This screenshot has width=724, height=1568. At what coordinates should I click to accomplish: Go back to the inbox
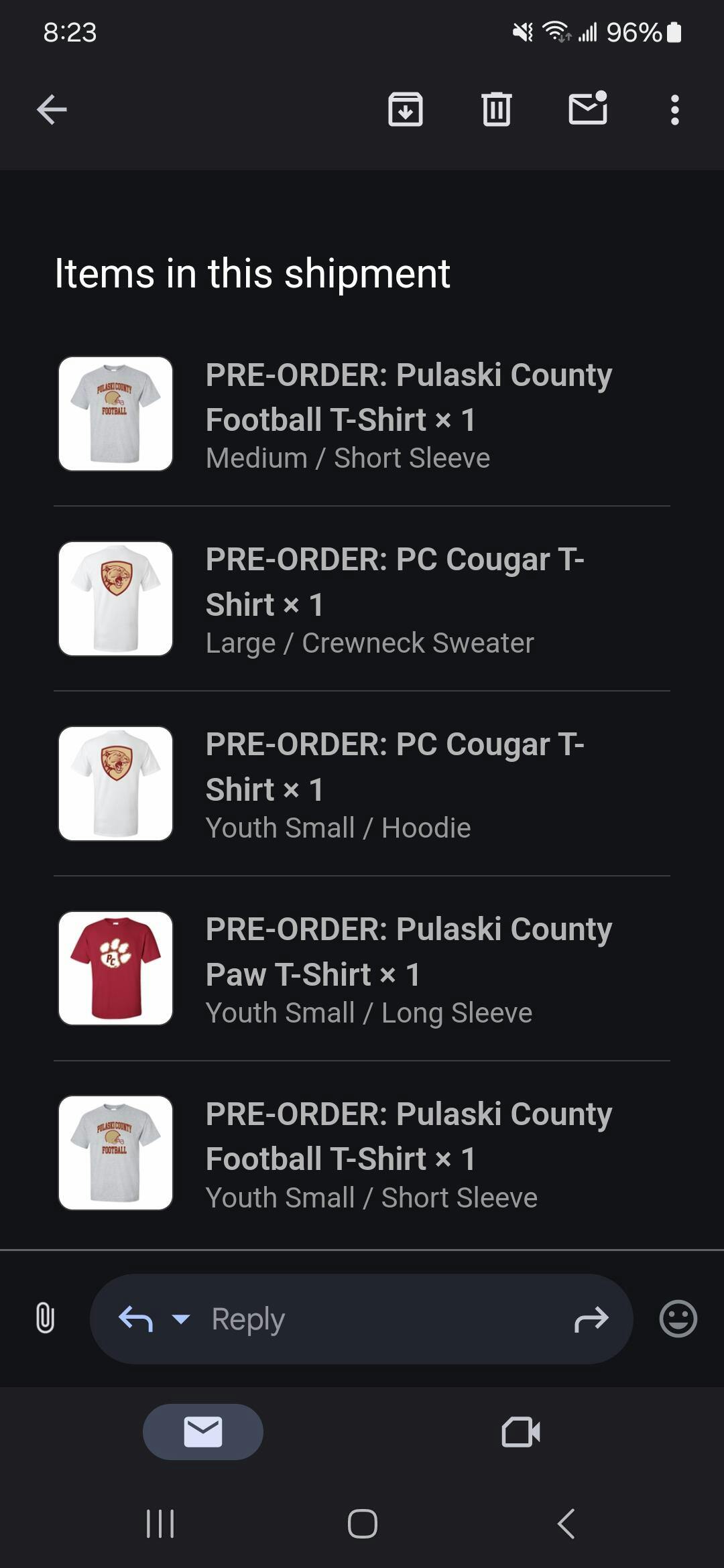52,110
